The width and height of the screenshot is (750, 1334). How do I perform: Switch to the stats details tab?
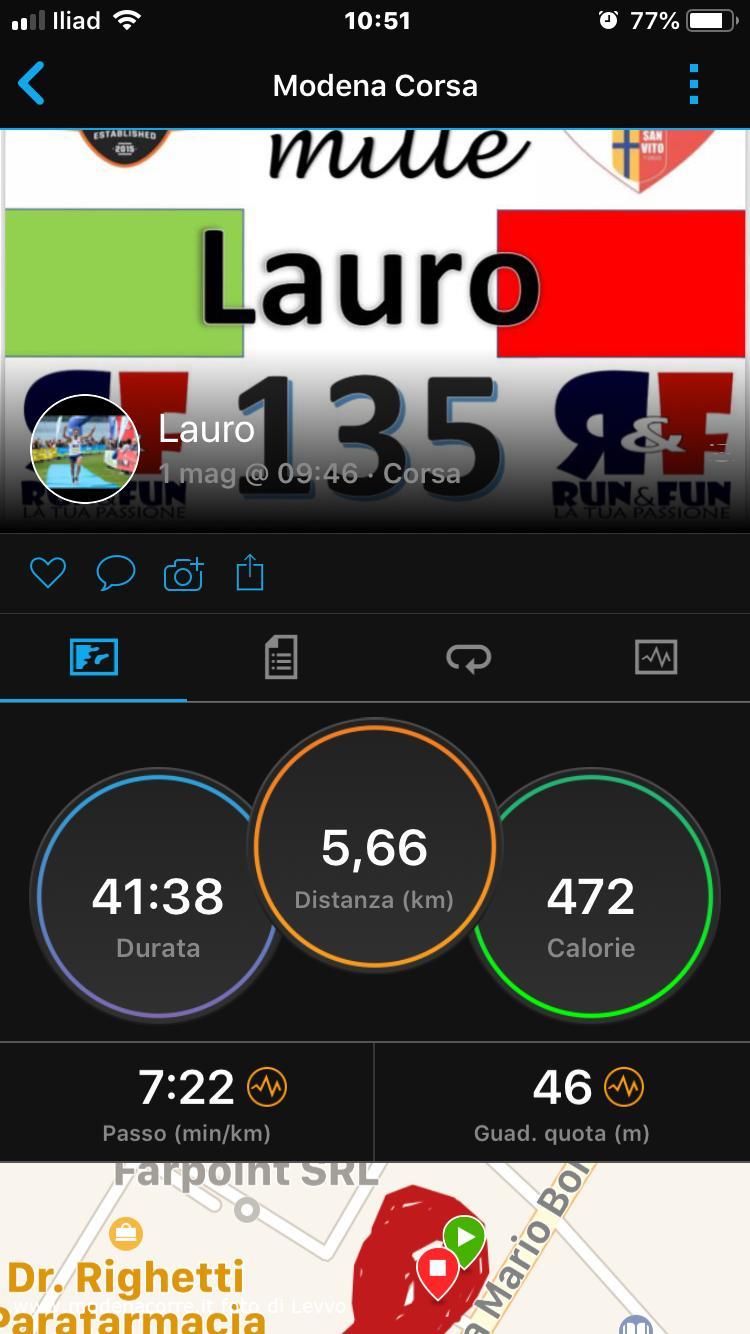click(x=281, y=658)
